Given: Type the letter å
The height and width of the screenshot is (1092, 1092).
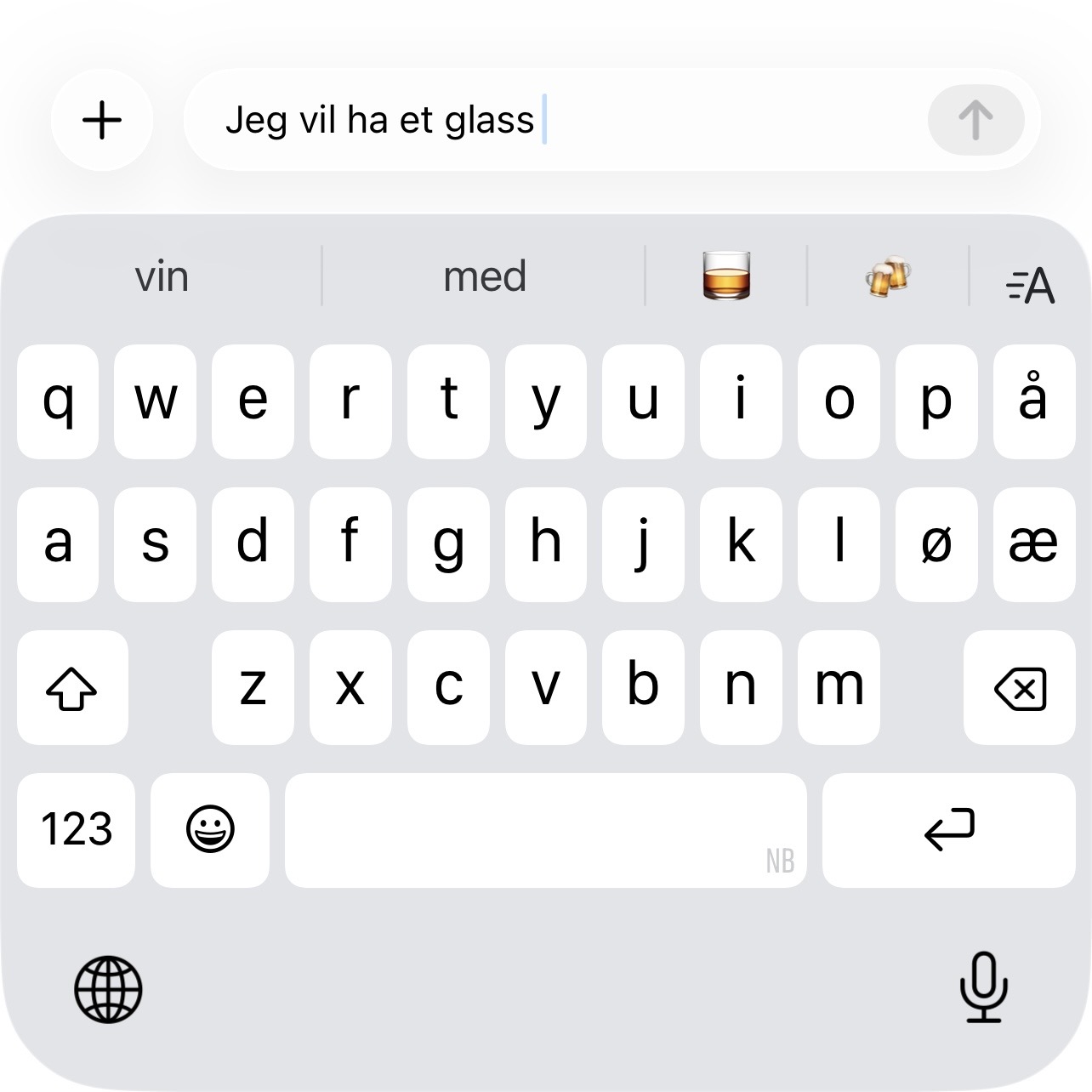Looking at the screenshot, I should (x=1033, y=401).
